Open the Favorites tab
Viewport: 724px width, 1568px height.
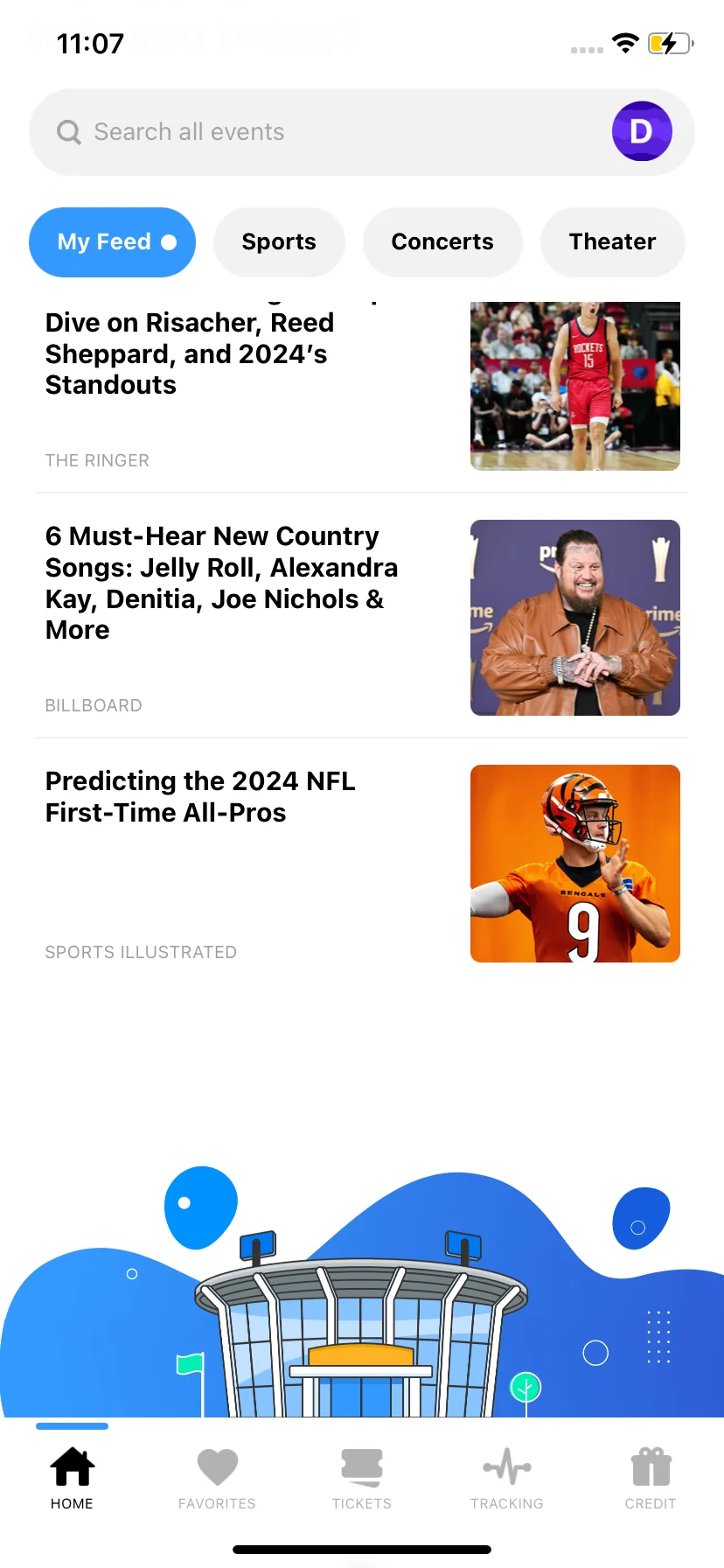click(217, 1479)
